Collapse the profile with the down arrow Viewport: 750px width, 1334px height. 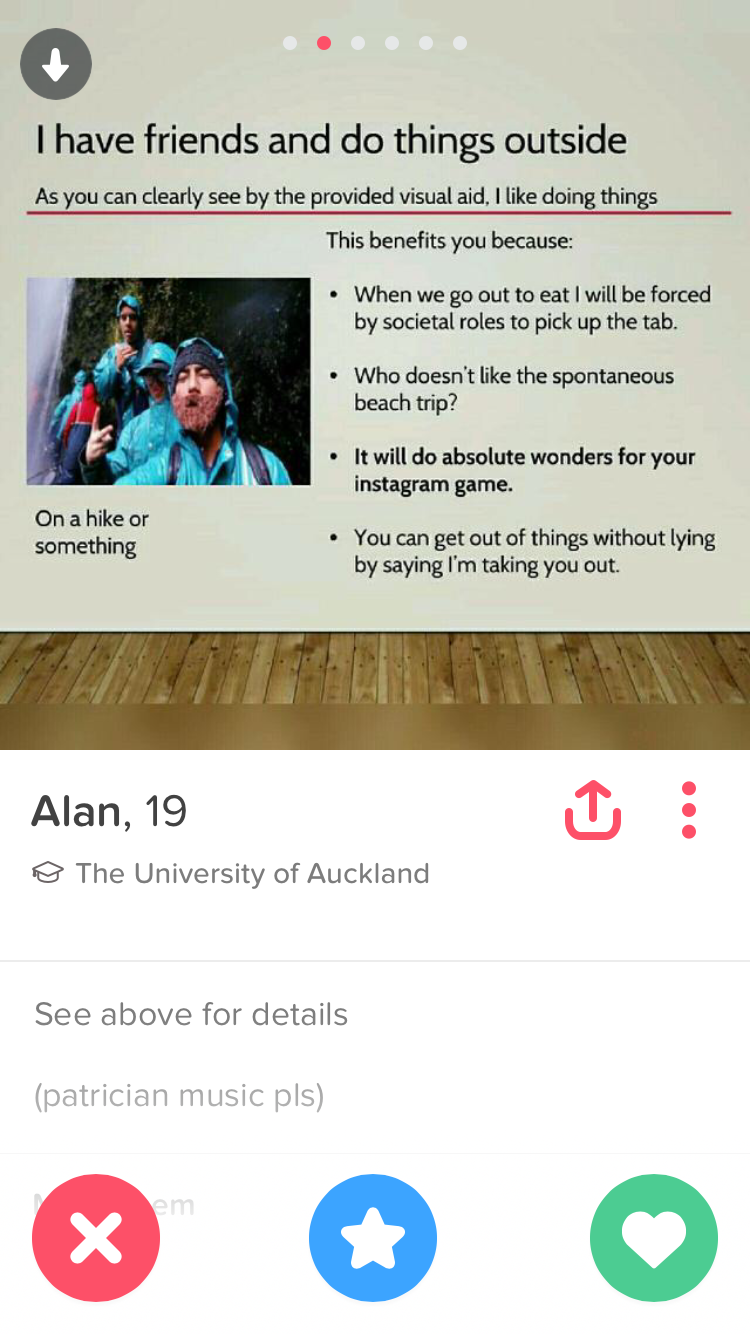pyautogui.click(x=56, y=65)
